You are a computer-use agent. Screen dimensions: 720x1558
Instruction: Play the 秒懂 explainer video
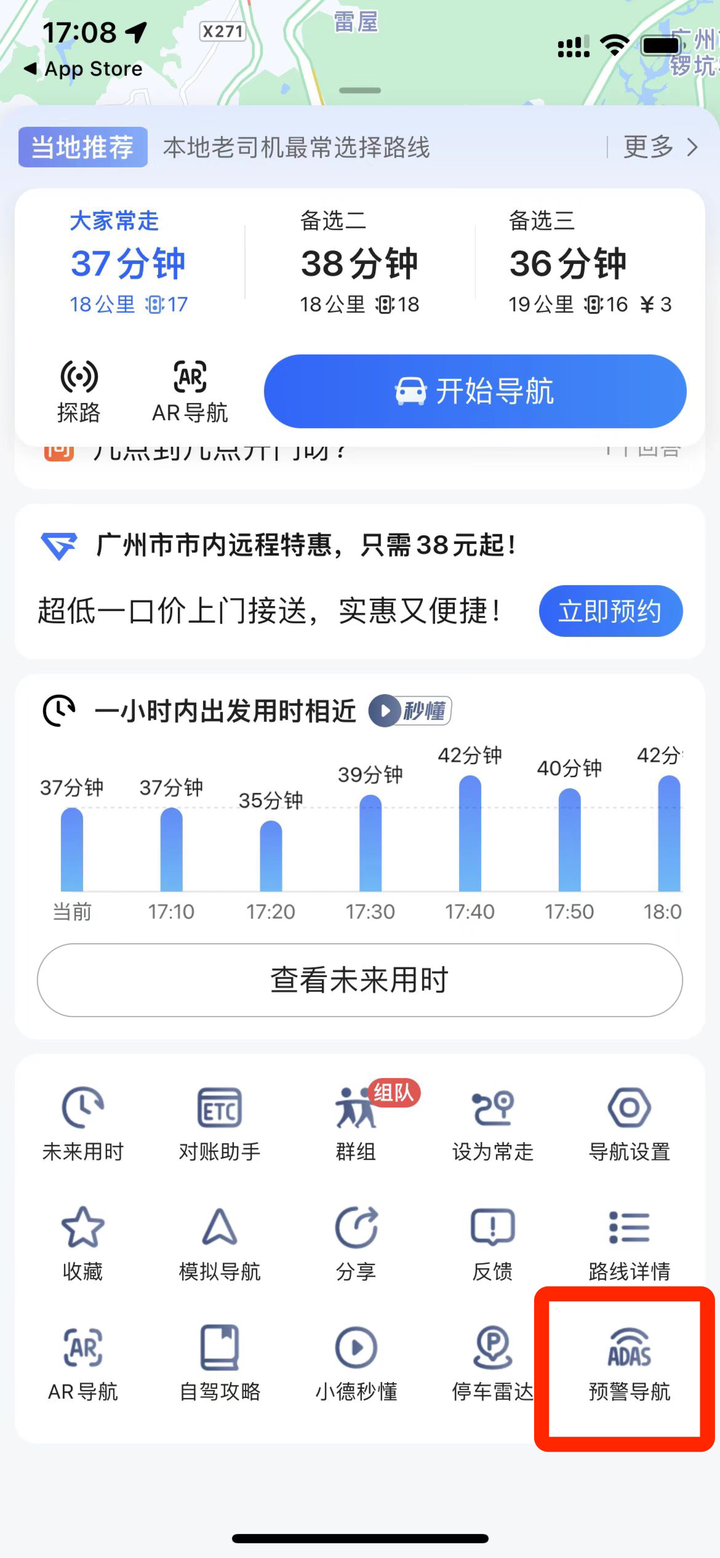[410, 711]
